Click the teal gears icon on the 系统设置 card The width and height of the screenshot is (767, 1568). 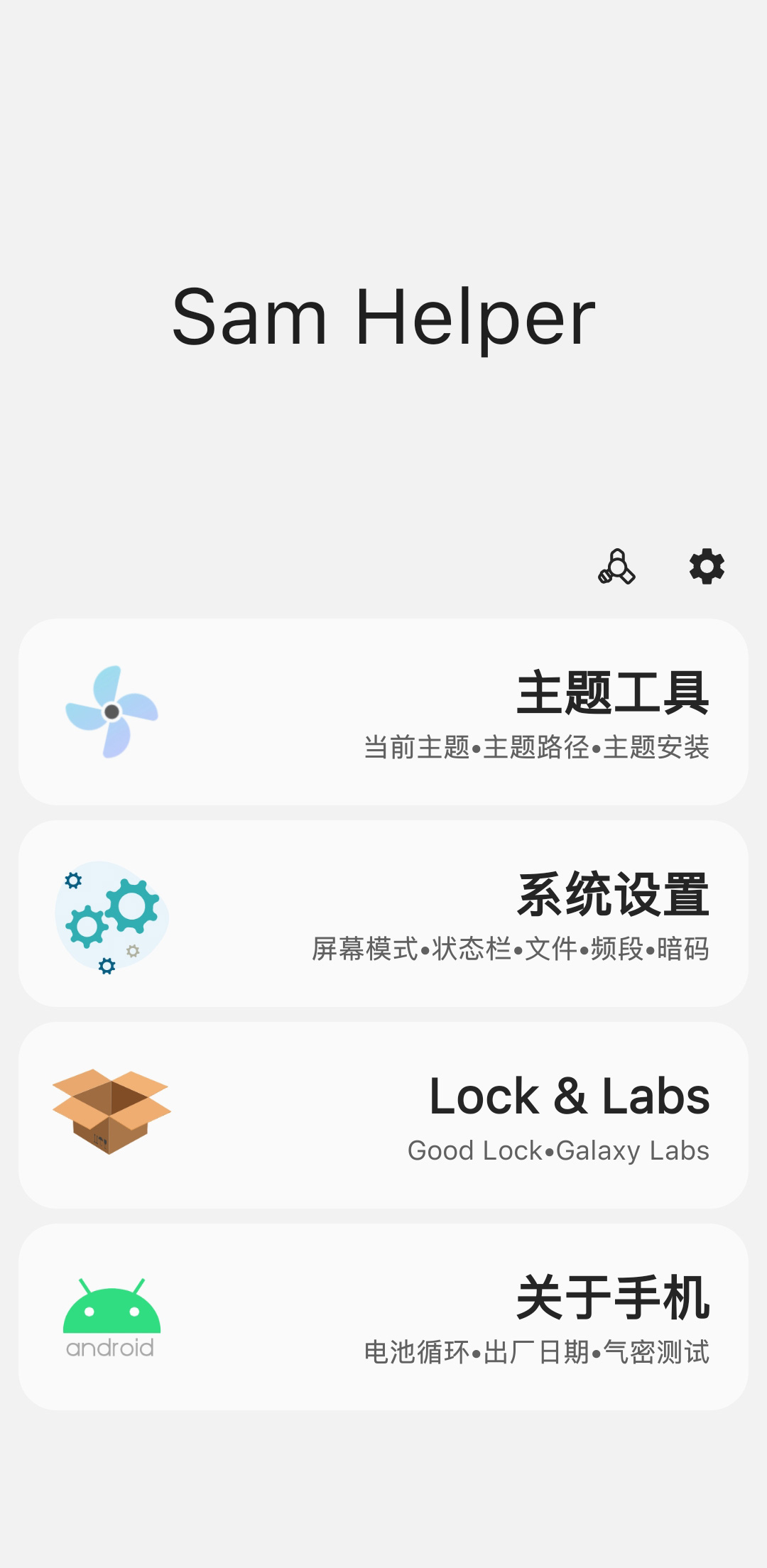pos(110,913)
